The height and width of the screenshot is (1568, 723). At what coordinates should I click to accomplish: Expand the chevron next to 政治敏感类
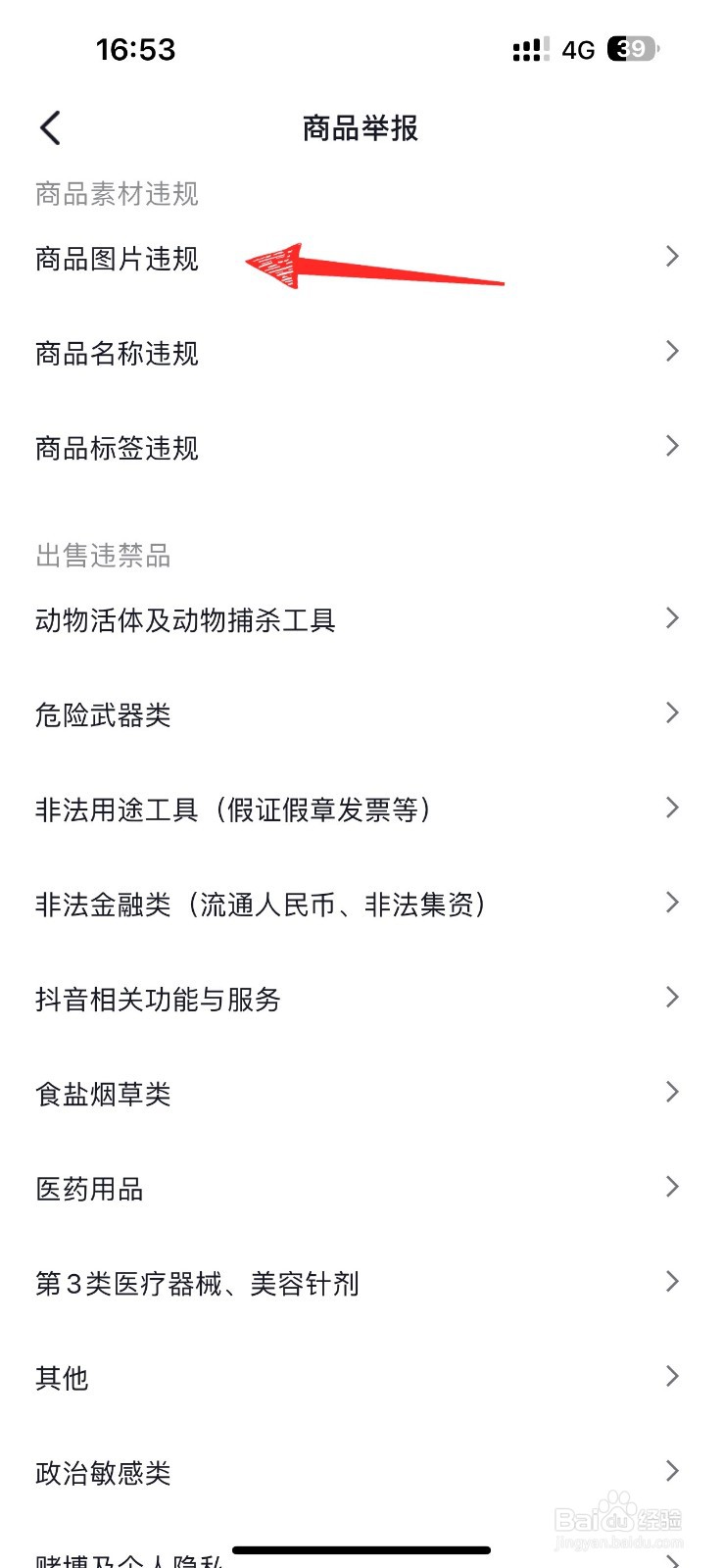pyautogui.click(x=672, y=1470)
